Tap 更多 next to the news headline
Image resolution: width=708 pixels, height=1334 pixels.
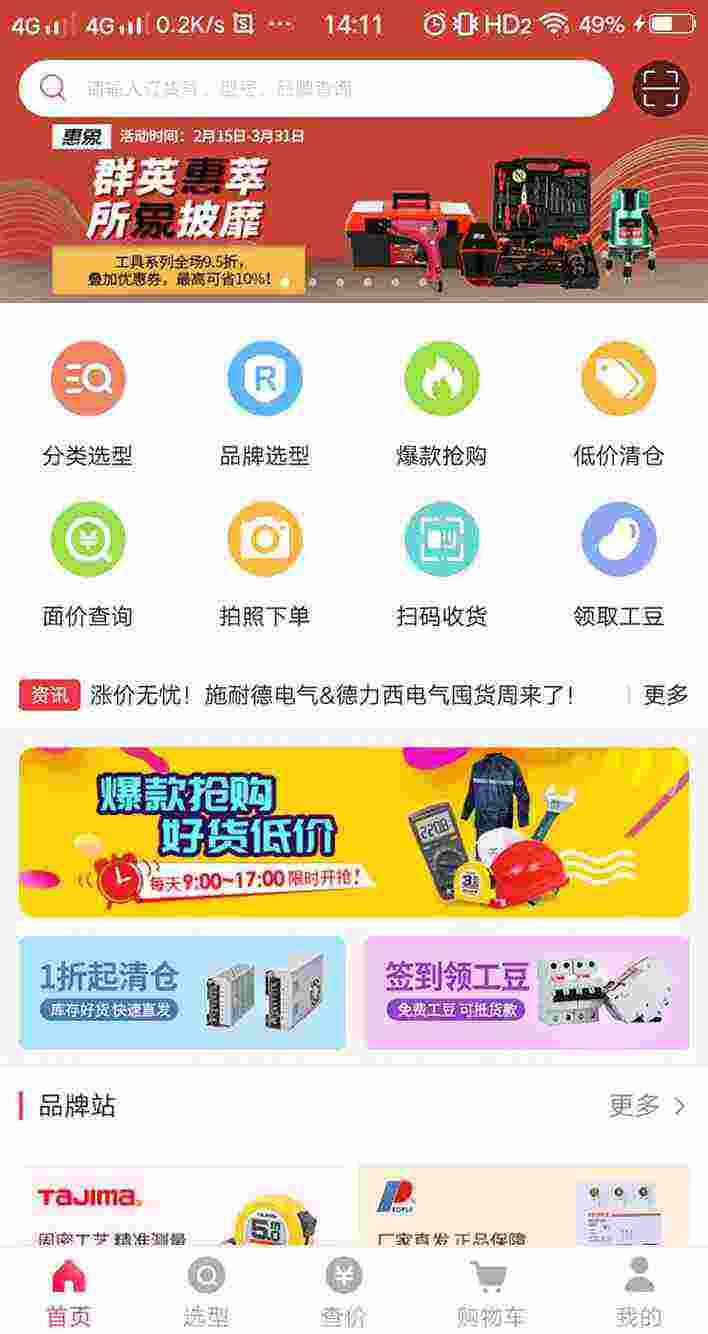click(665, 694)
